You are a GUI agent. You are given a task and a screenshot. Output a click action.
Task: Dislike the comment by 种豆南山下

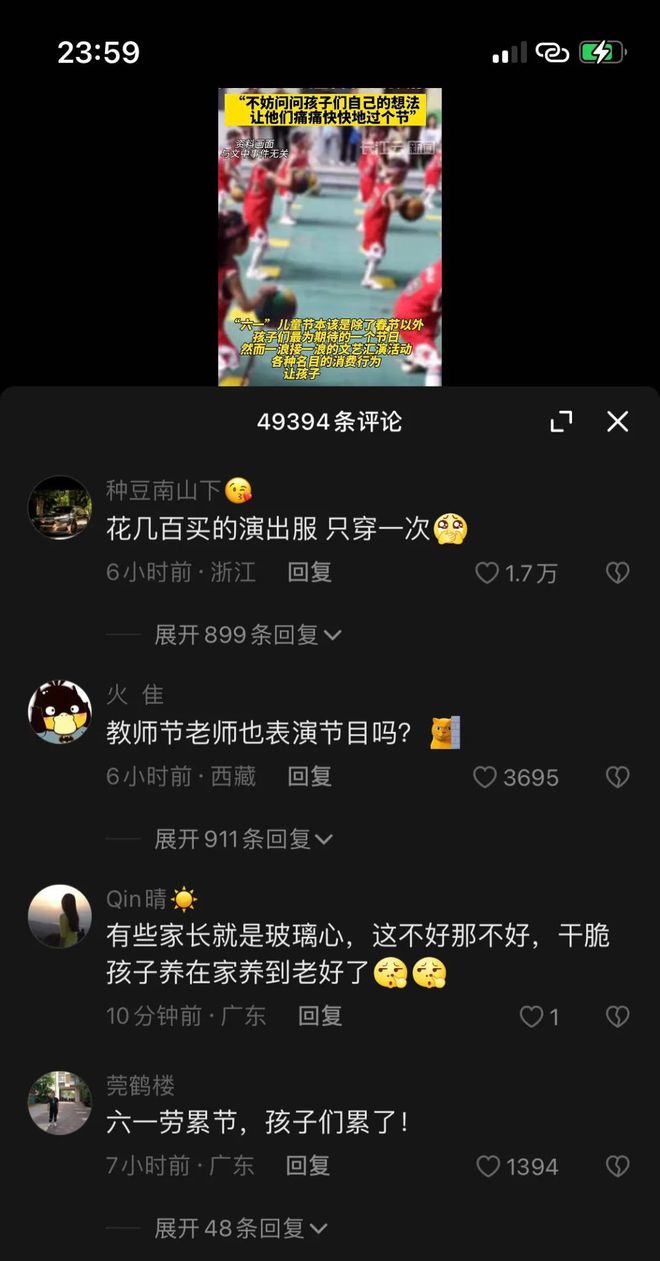point(618,573)
